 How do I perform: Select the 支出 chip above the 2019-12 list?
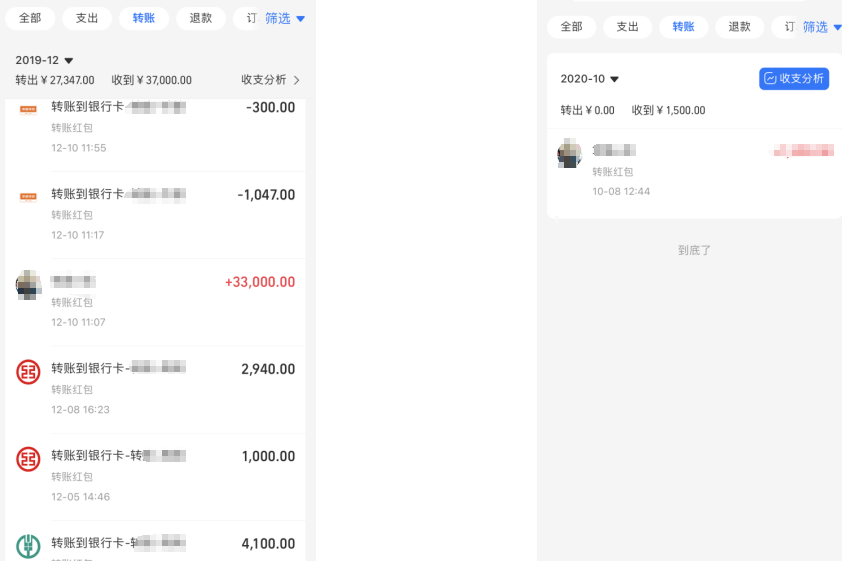coord(87,18)
